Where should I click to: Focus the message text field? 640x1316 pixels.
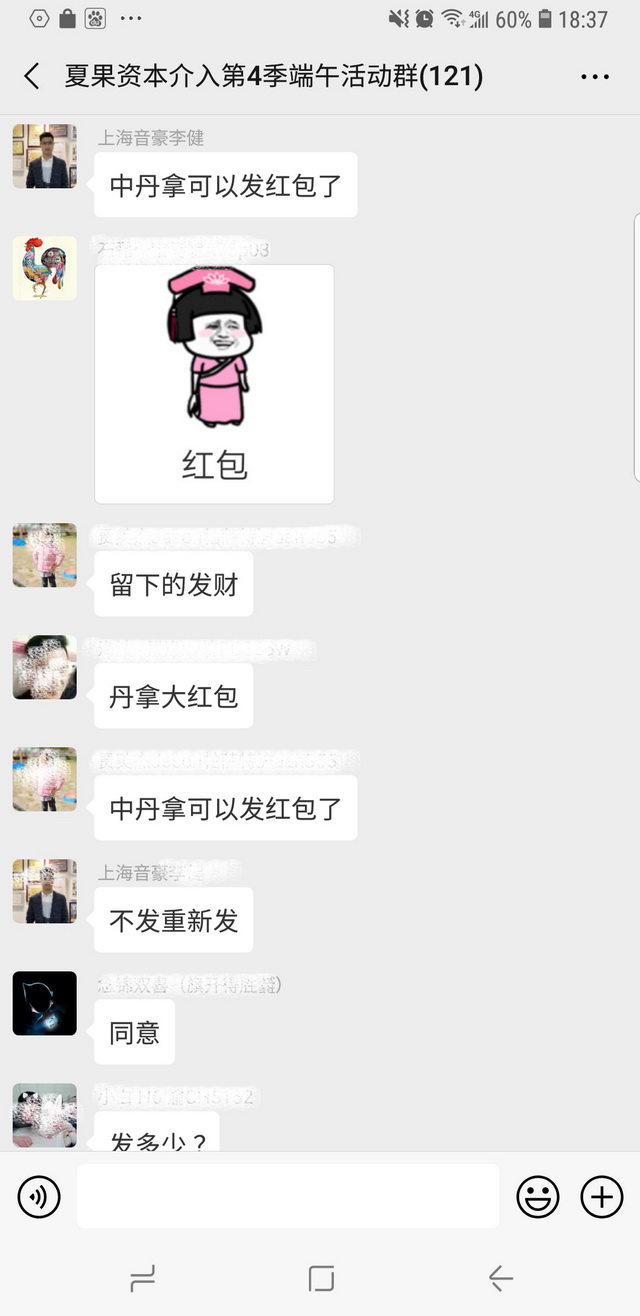(x=288, y=1196)
